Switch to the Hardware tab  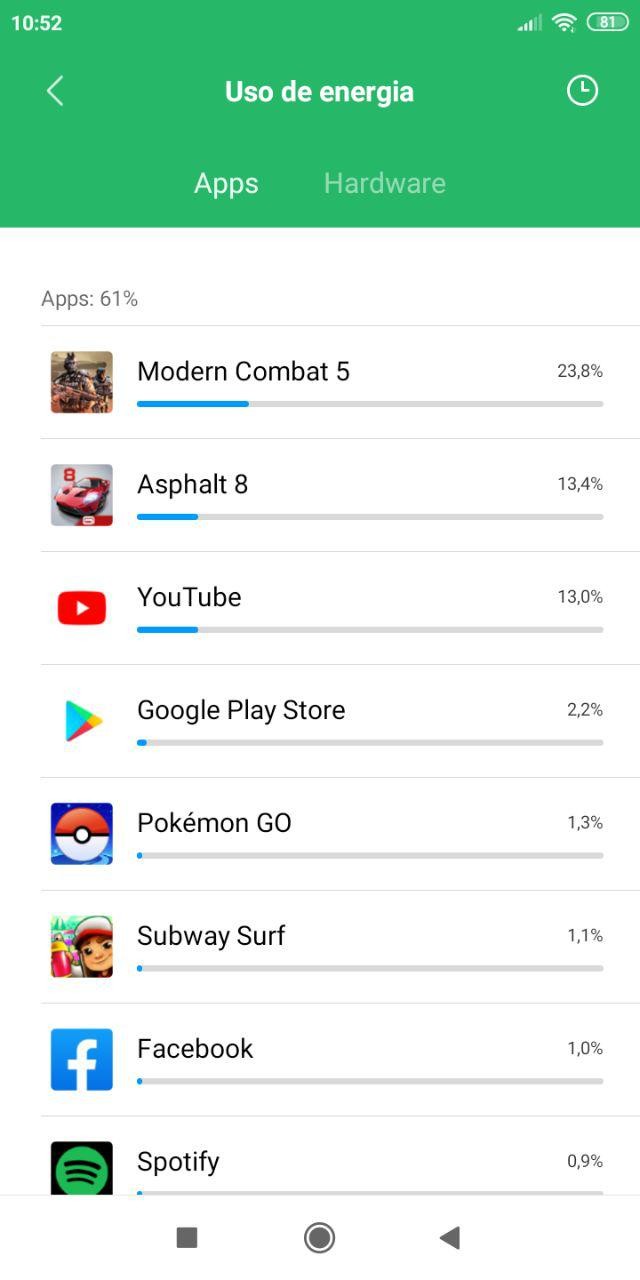click(384, 183)
